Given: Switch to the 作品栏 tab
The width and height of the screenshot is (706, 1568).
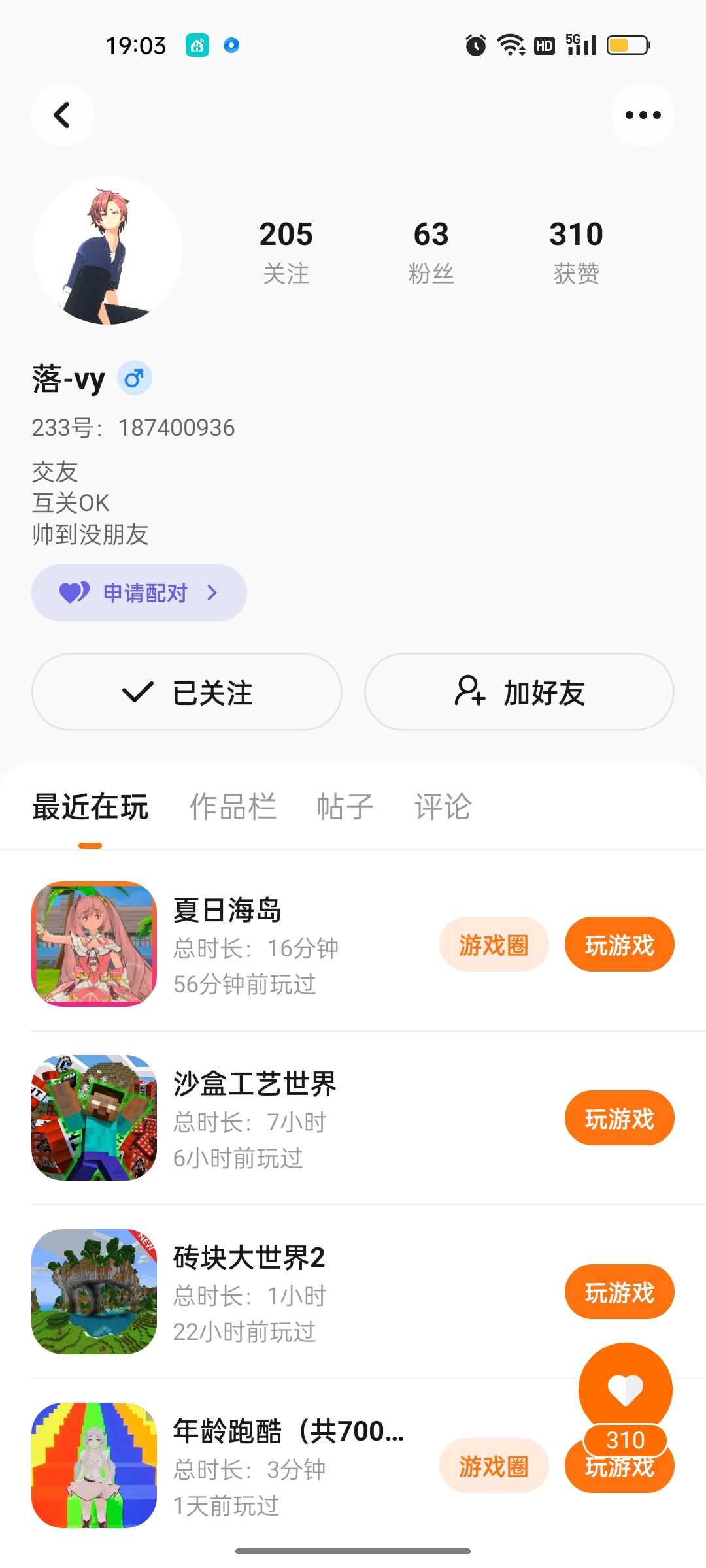Looking at the screenshot, I should coord(233,807).
